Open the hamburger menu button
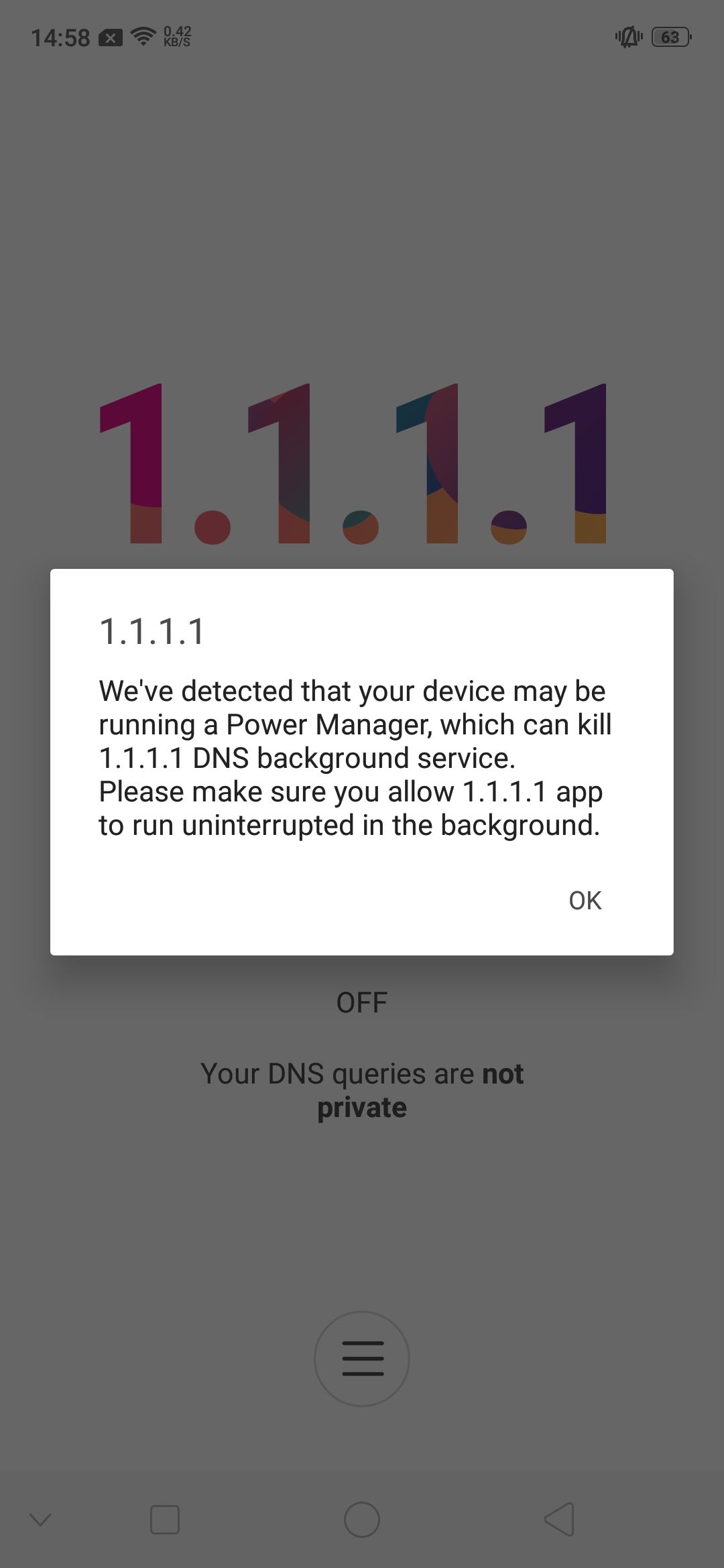The width and height of the screenshot is (724, 1568). pyautogui.click(x=362, y=1358)
